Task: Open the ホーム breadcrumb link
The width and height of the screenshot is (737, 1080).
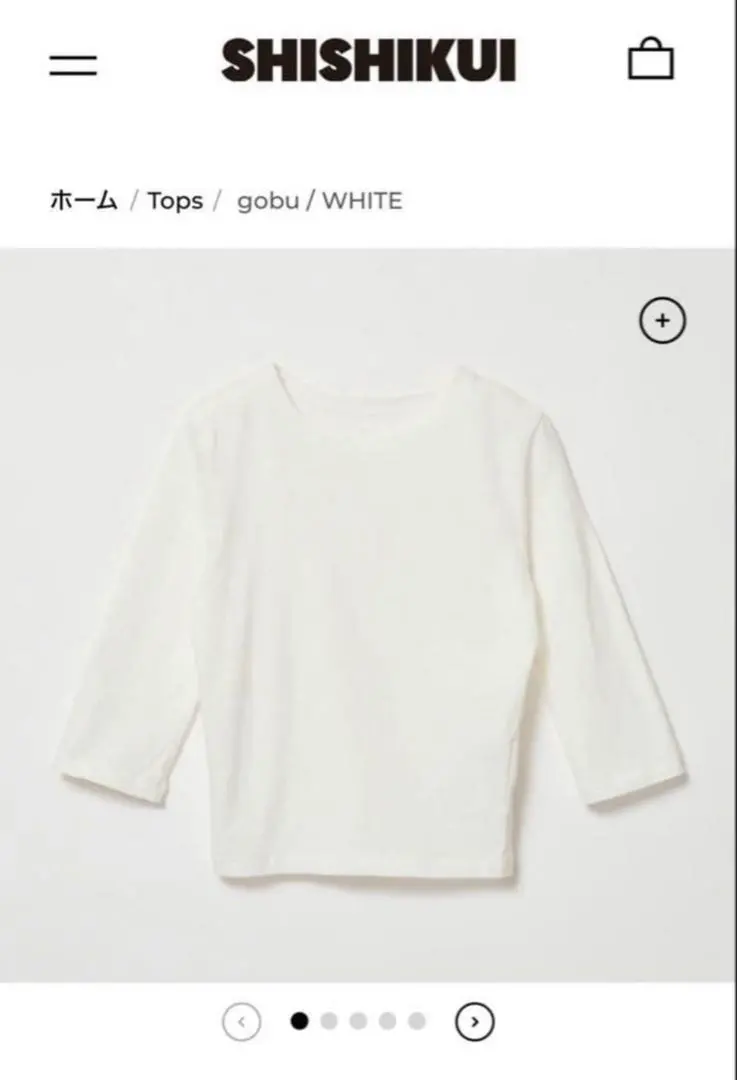Action: pos(84,200)
